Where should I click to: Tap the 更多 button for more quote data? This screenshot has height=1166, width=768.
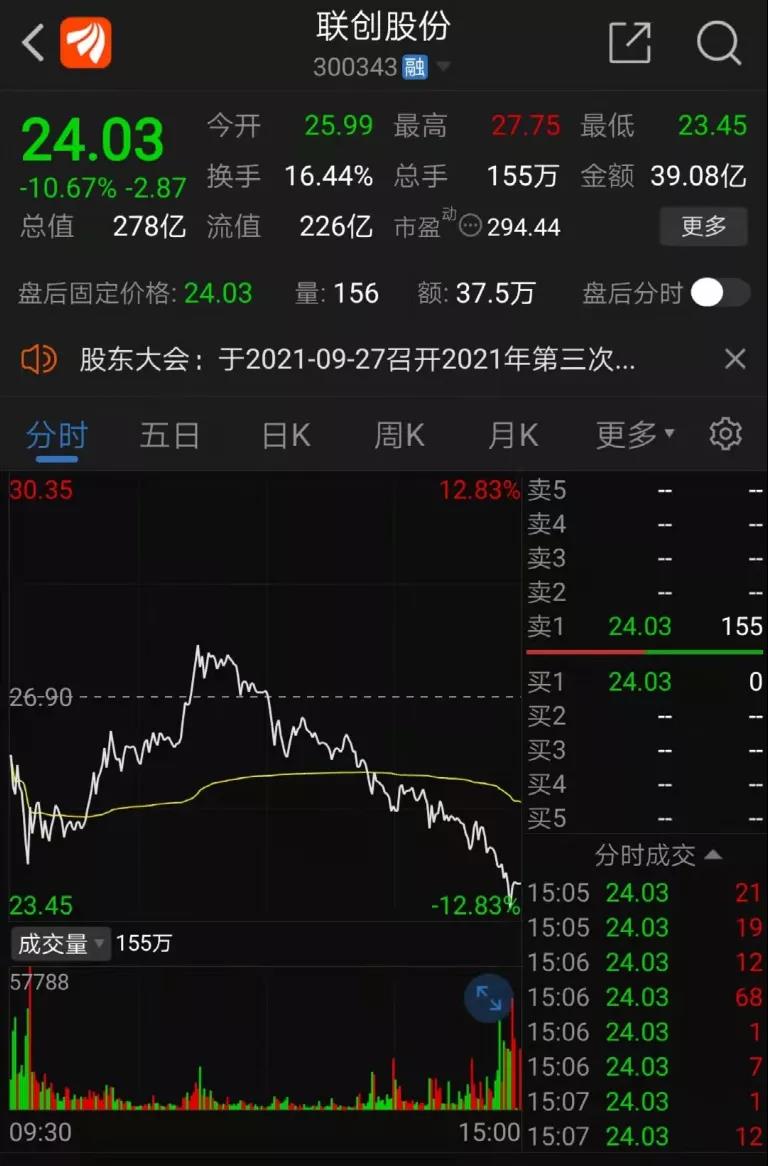click(703, 227)
